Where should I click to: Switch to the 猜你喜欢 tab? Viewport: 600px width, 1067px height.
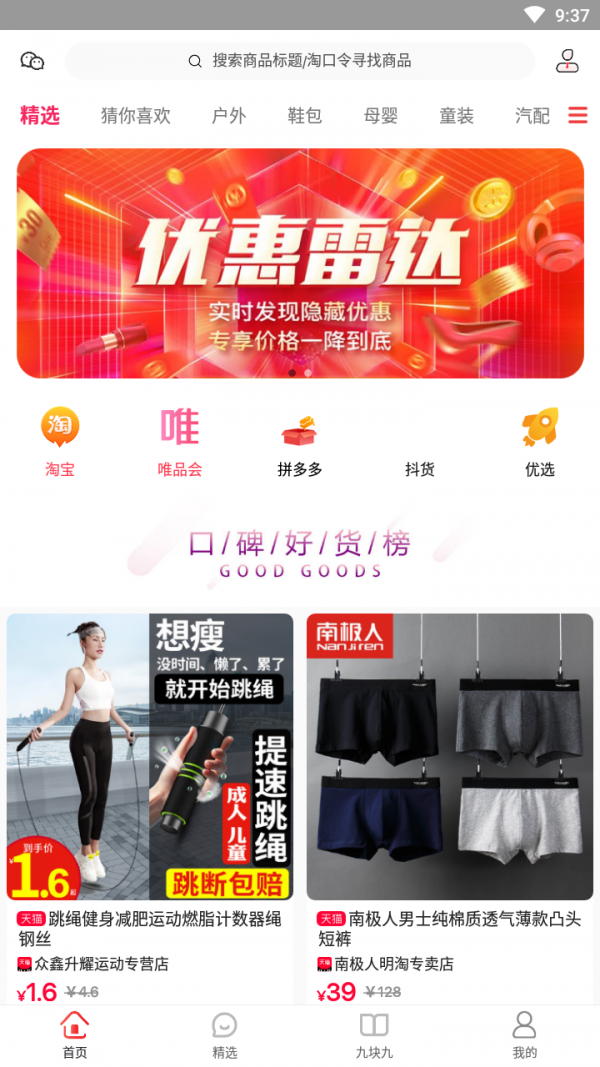coord(136,116)
